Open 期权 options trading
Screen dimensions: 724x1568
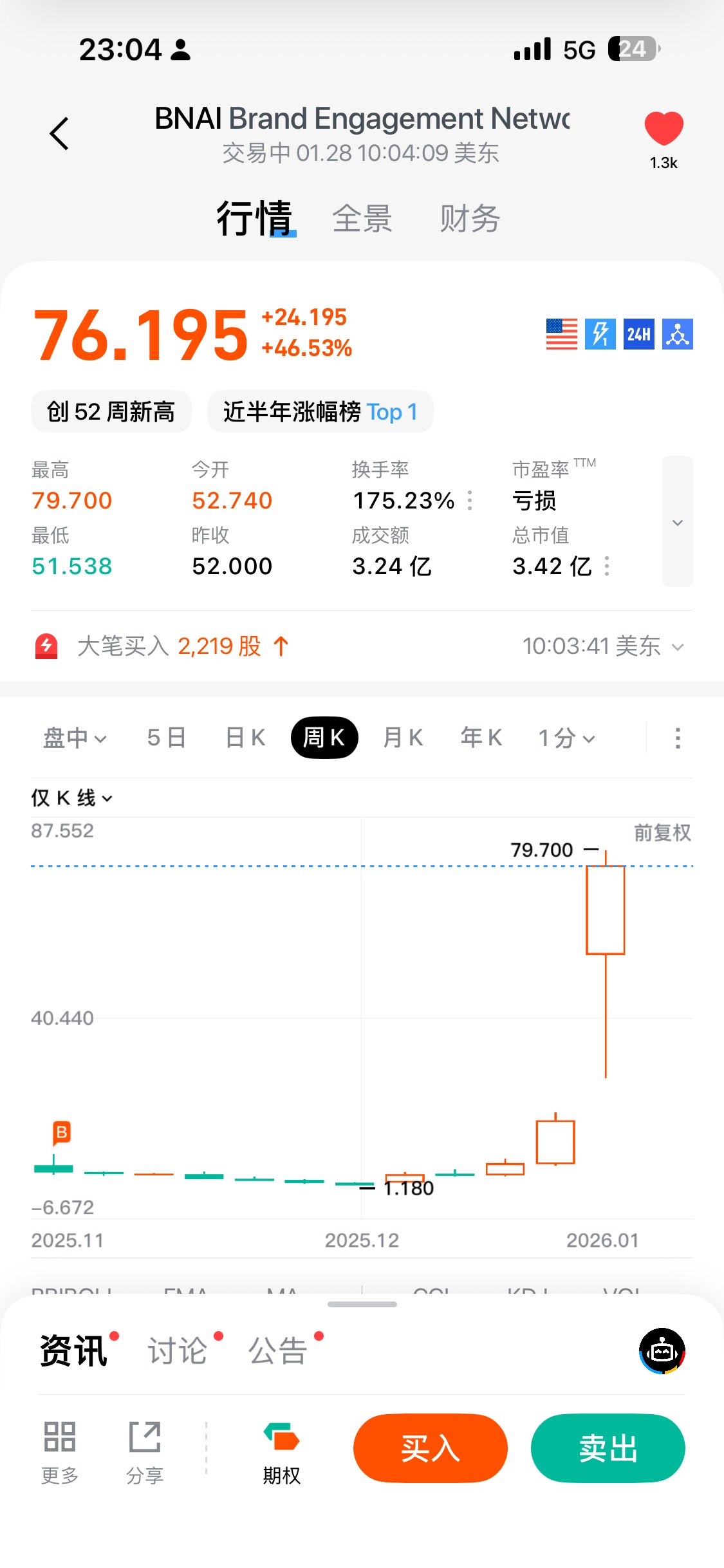coord(281,1452)
